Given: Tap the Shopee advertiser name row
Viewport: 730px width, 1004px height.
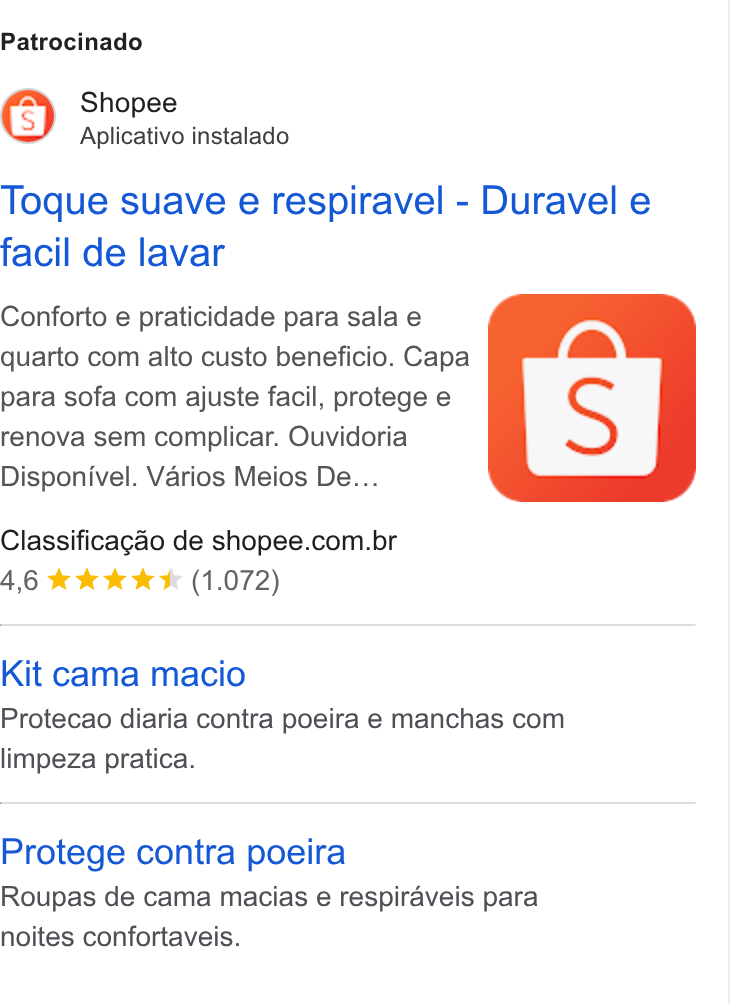Looking at the screenshot, I should (x=145, y=117).
